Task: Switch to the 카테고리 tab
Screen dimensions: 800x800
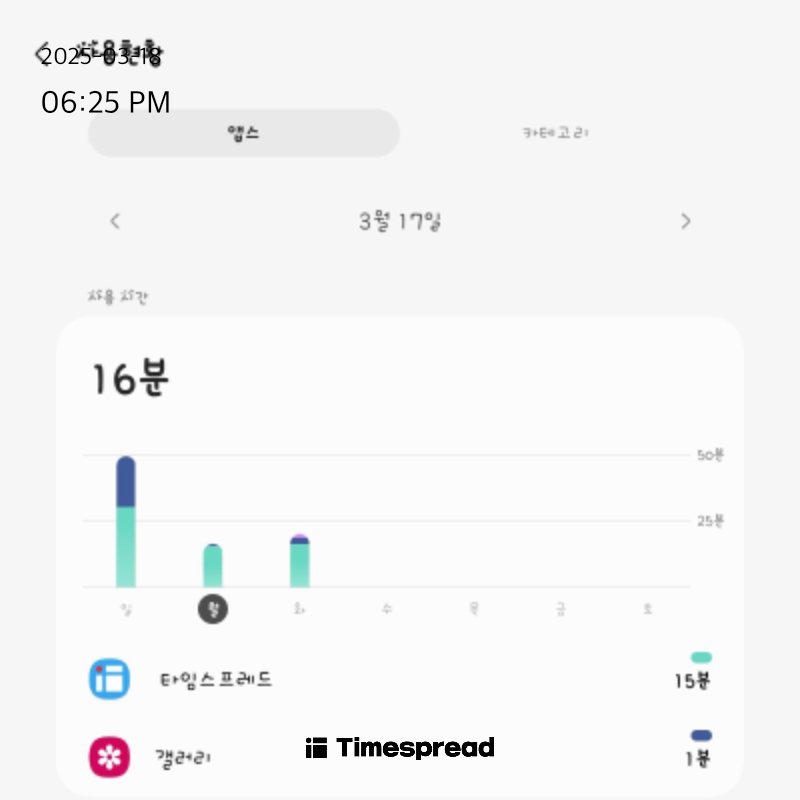Action: click(555, 133)
